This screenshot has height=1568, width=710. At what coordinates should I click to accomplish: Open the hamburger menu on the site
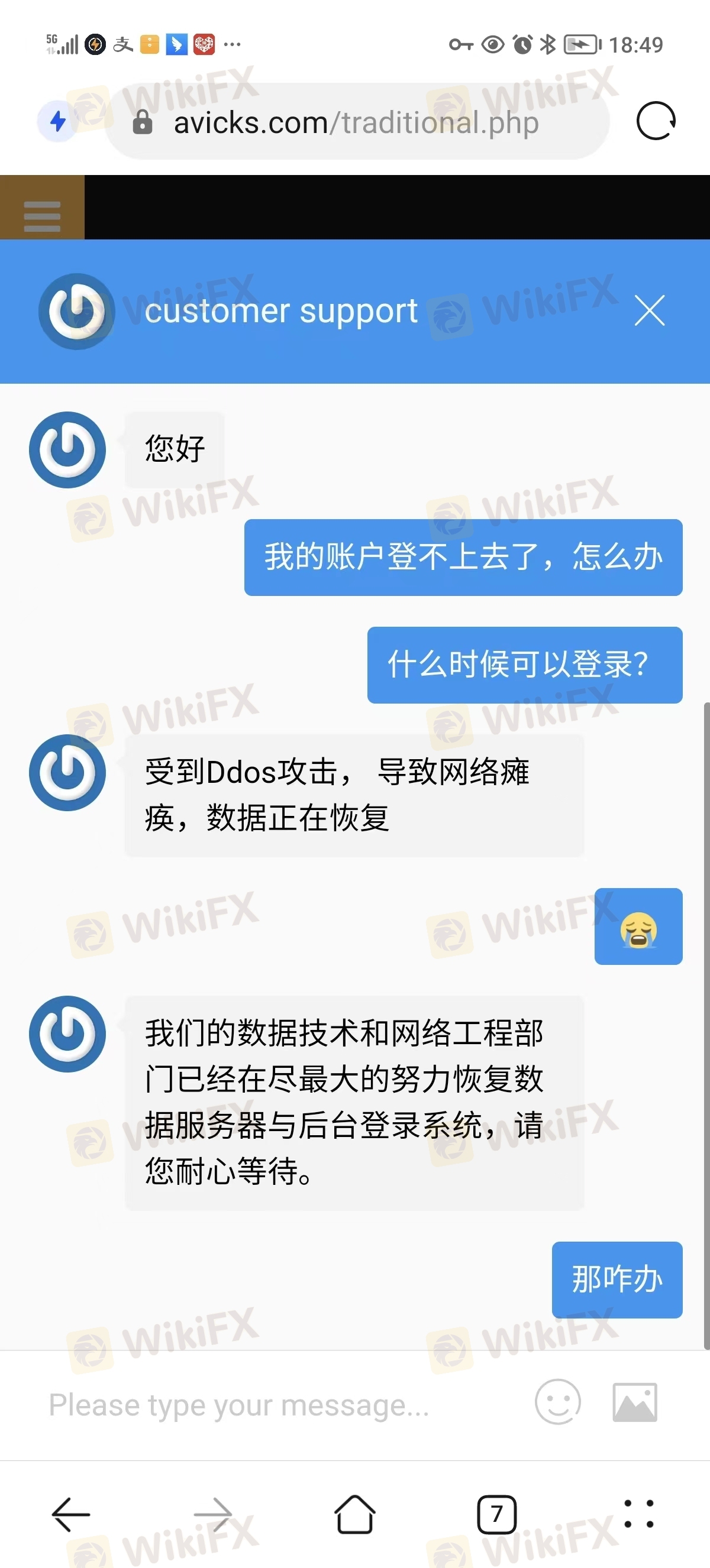click(42, 216)
